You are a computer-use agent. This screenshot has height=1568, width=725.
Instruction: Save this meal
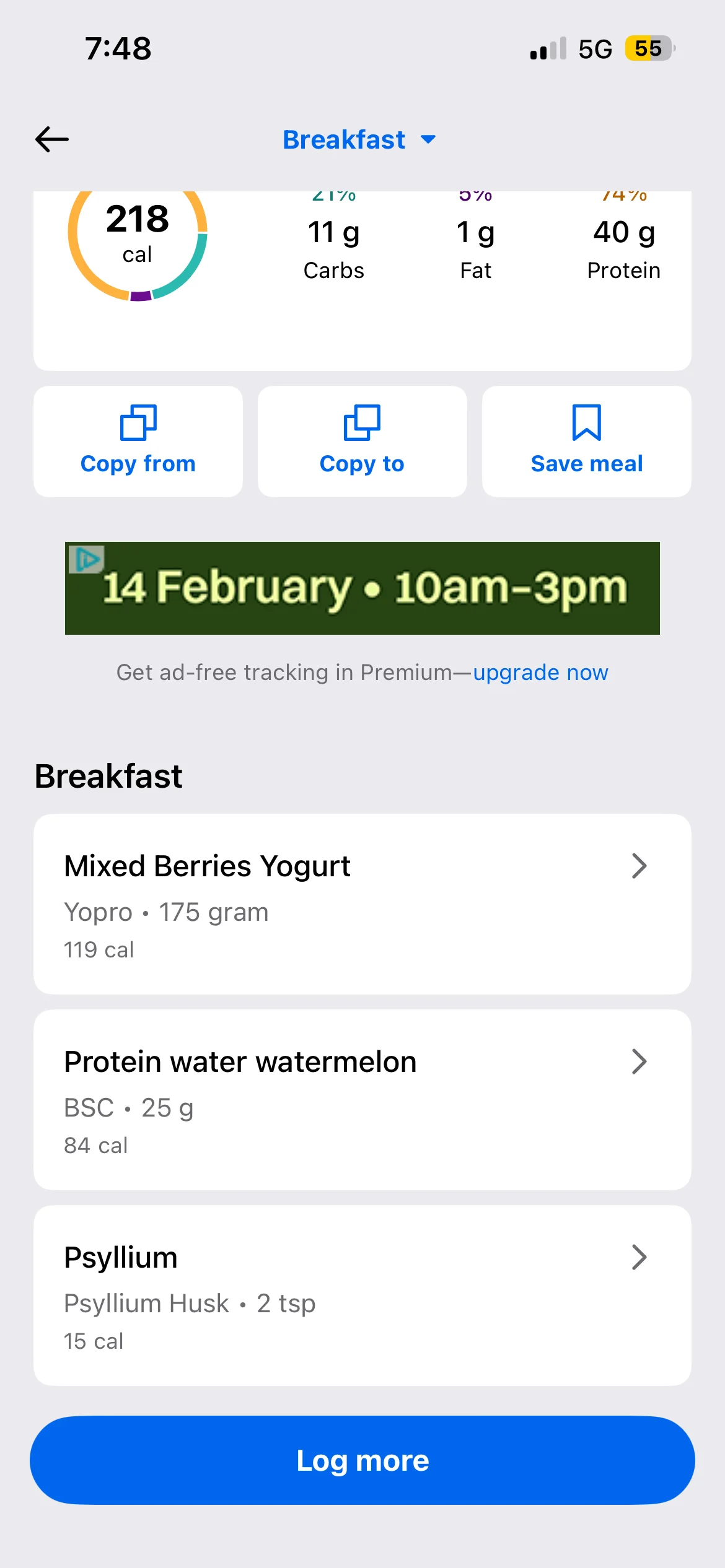[x=586, y=441]
